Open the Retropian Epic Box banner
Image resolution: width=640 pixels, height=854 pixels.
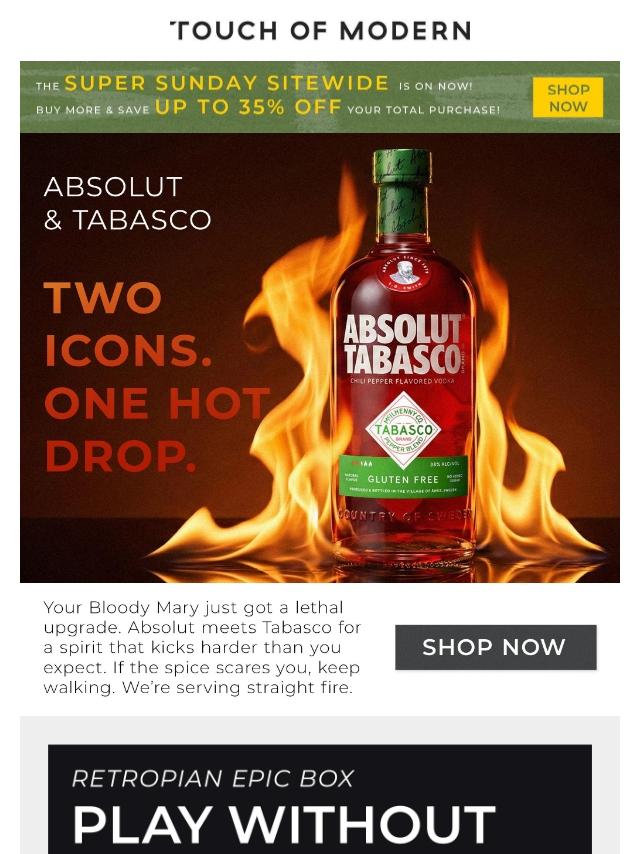tap(320, 800)
